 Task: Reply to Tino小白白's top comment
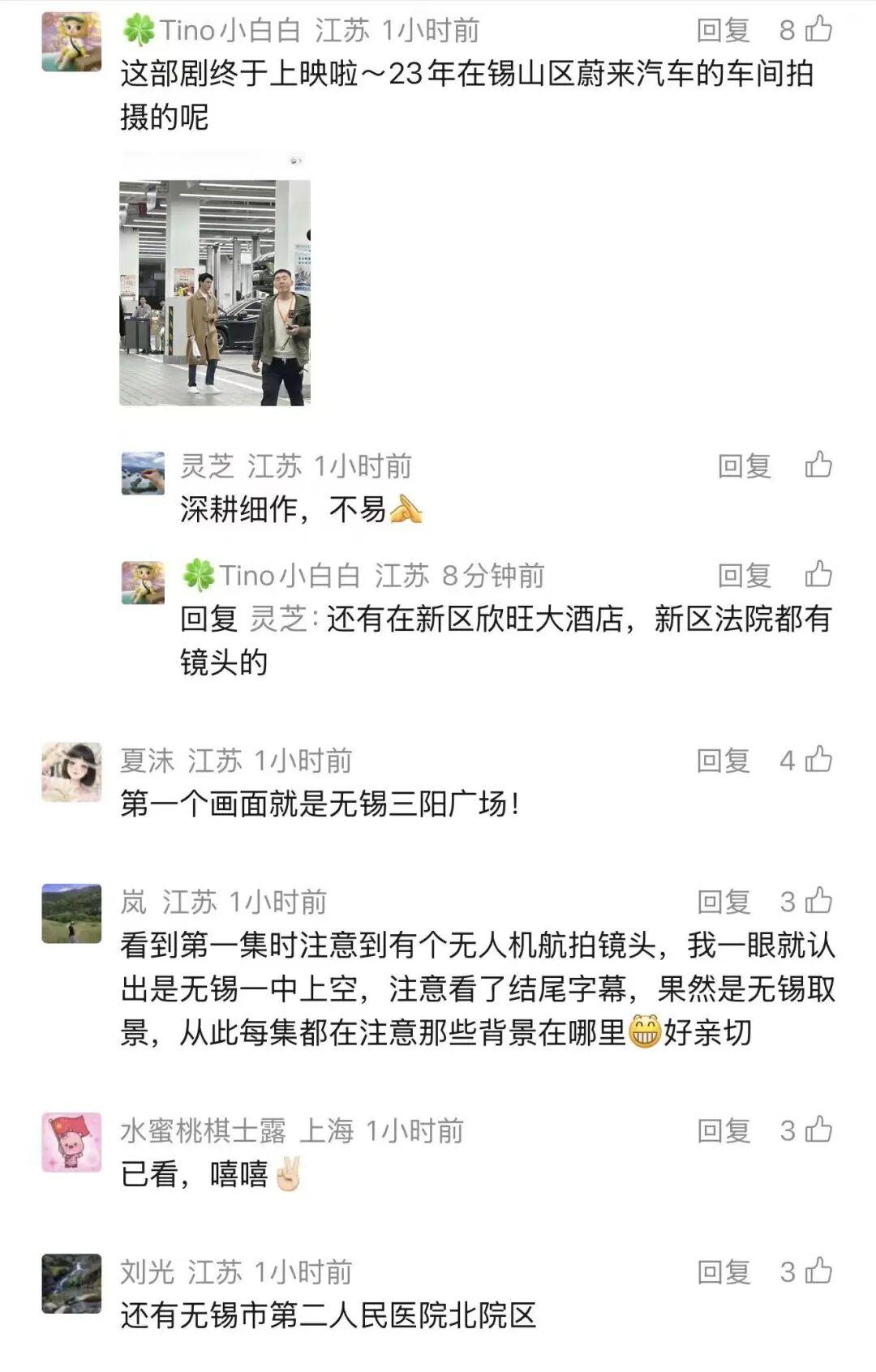coord(723,31)
